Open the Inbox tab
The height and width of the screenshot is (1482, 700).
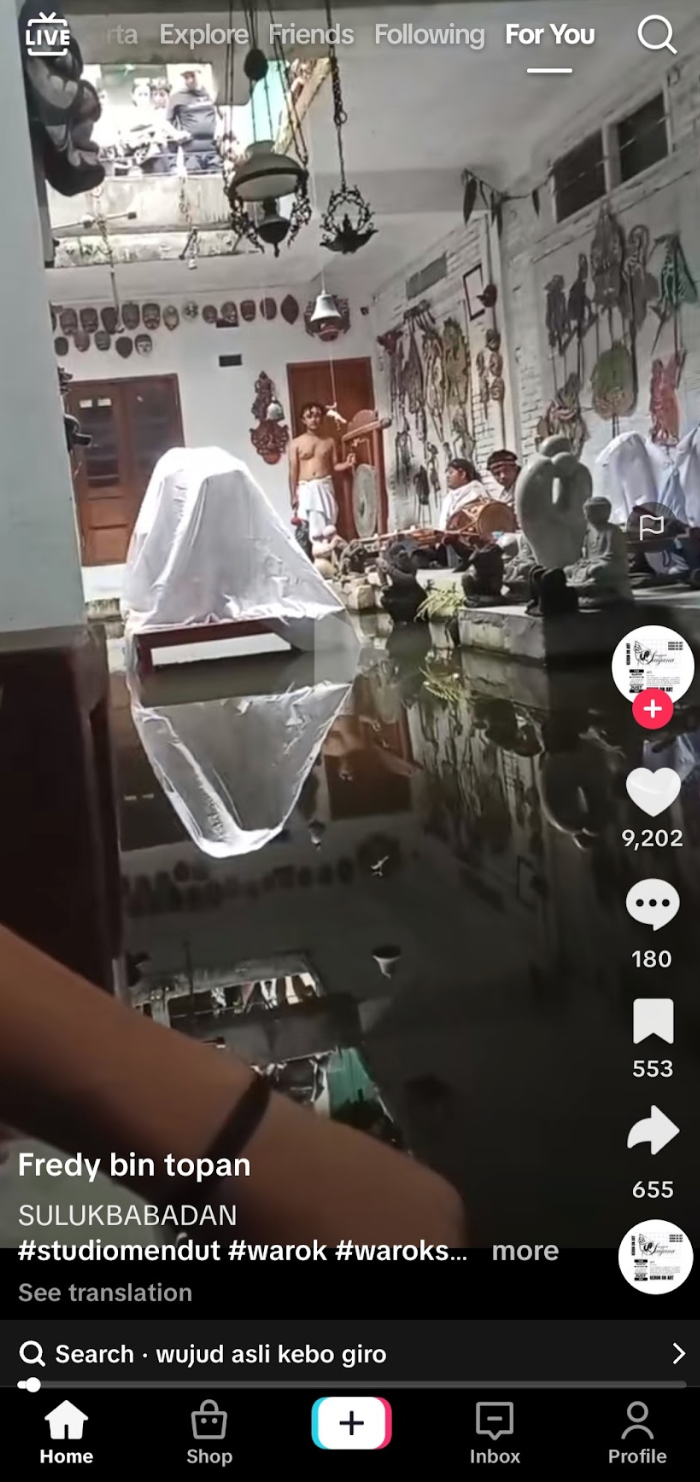(495, 1432)
